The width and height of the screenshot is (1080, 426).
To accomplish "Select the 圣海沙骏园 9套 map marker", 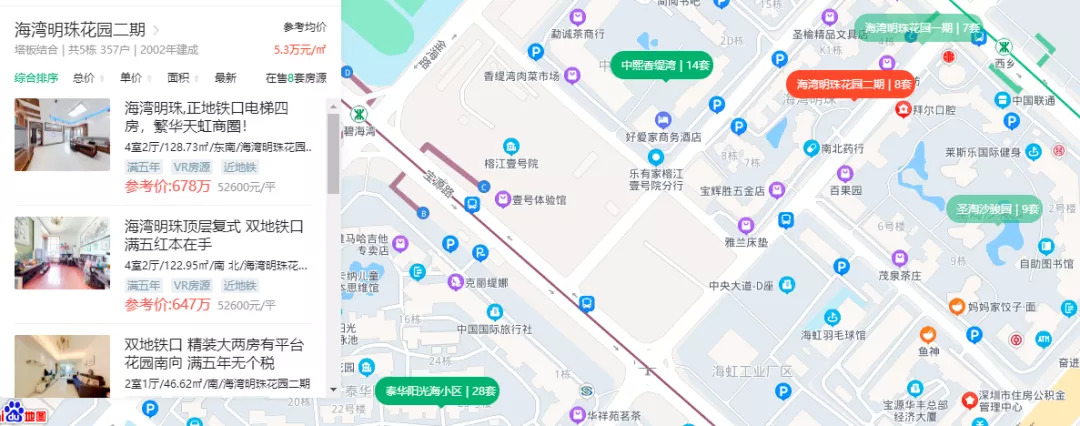I will [x=997, y=210].
